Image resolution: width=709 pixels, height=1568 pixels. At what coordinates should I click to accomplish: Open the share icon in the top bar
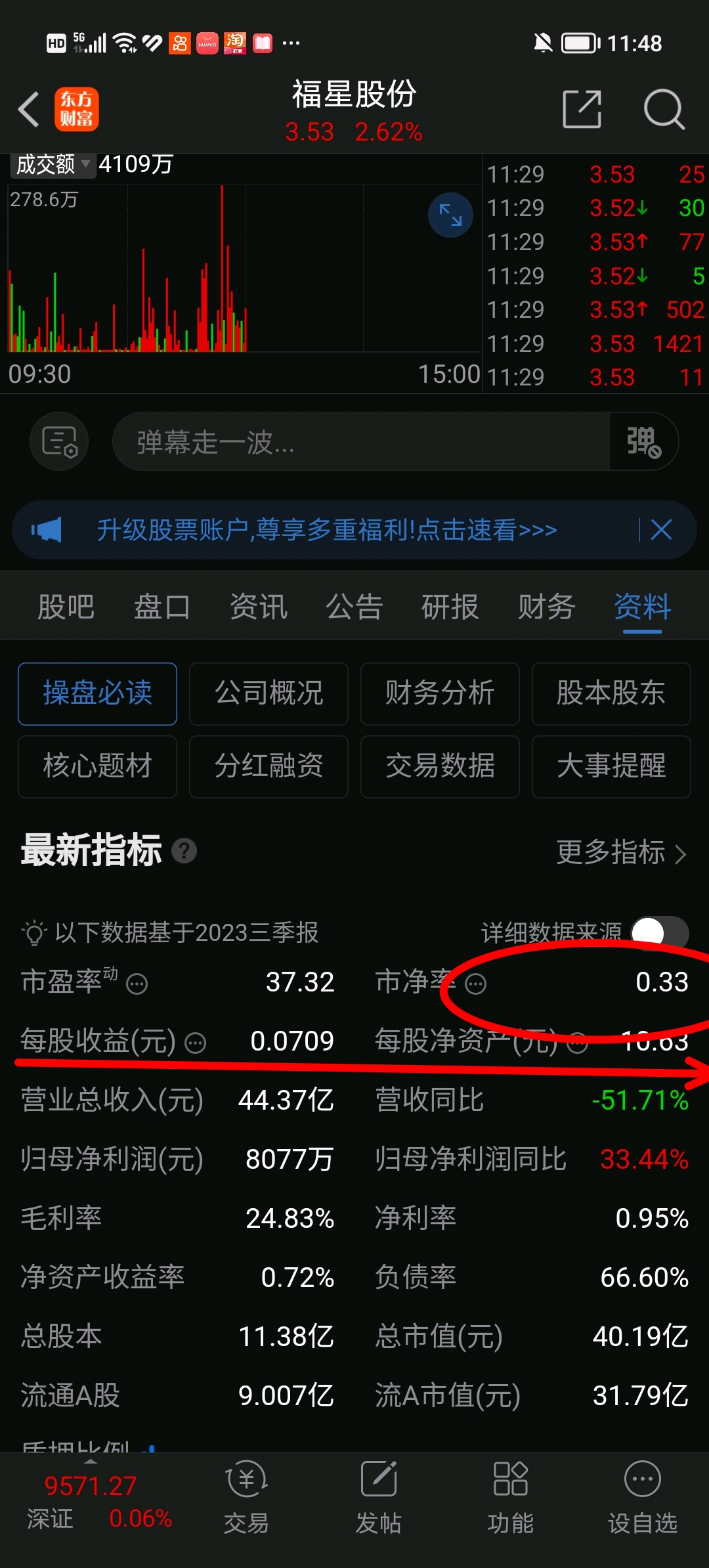pyautogui.click(x=582, y=108)
